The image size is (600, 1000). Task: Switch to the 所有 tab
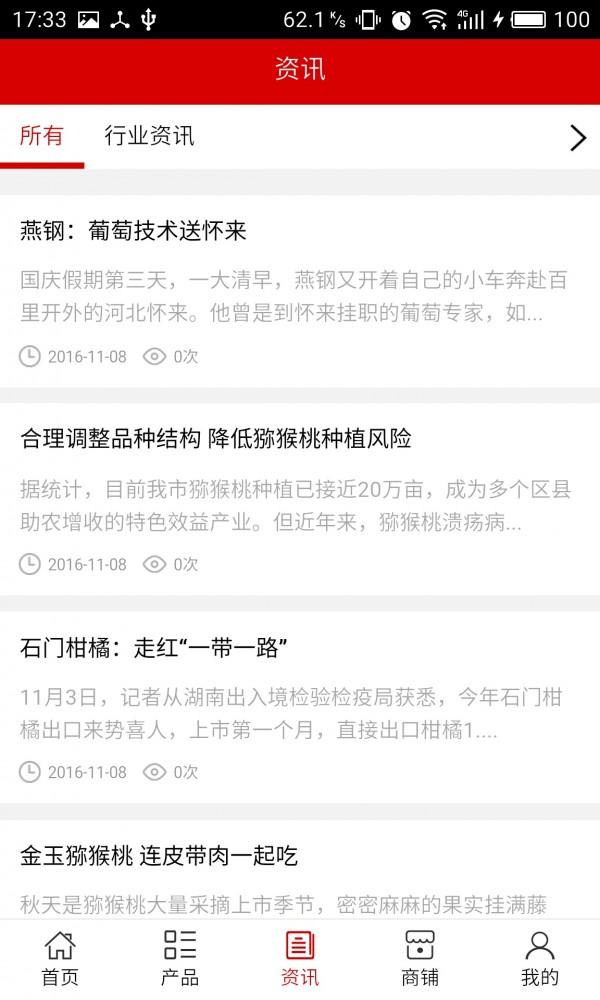[42, 137]
